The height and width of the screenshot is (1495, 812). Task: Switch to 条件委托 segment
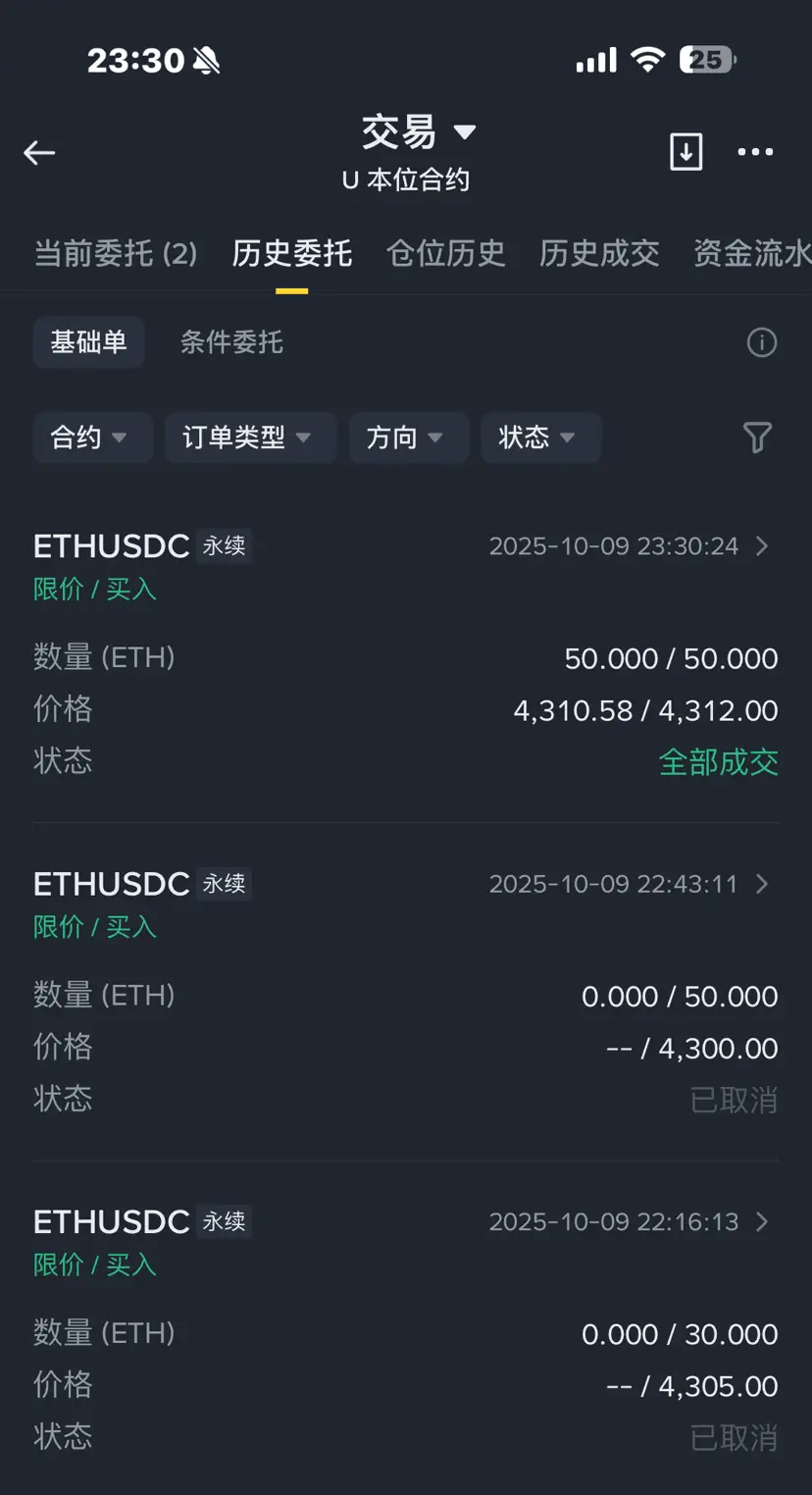[x=231, y=342]
